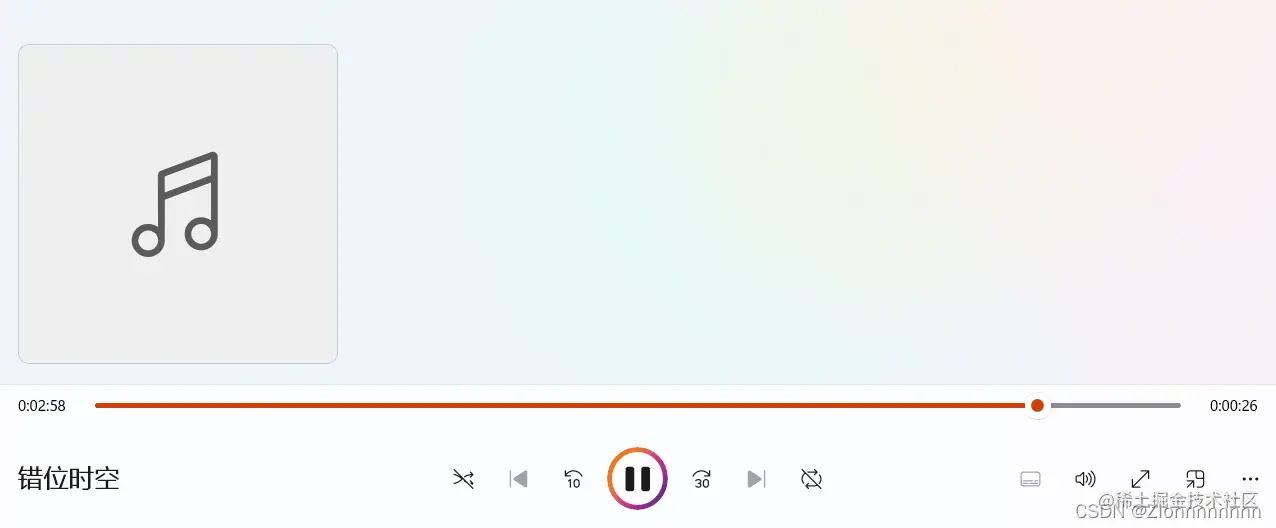Viewport: 1276px width, 528px height.
Task: Open the volume control
Action: (1085, 479)
